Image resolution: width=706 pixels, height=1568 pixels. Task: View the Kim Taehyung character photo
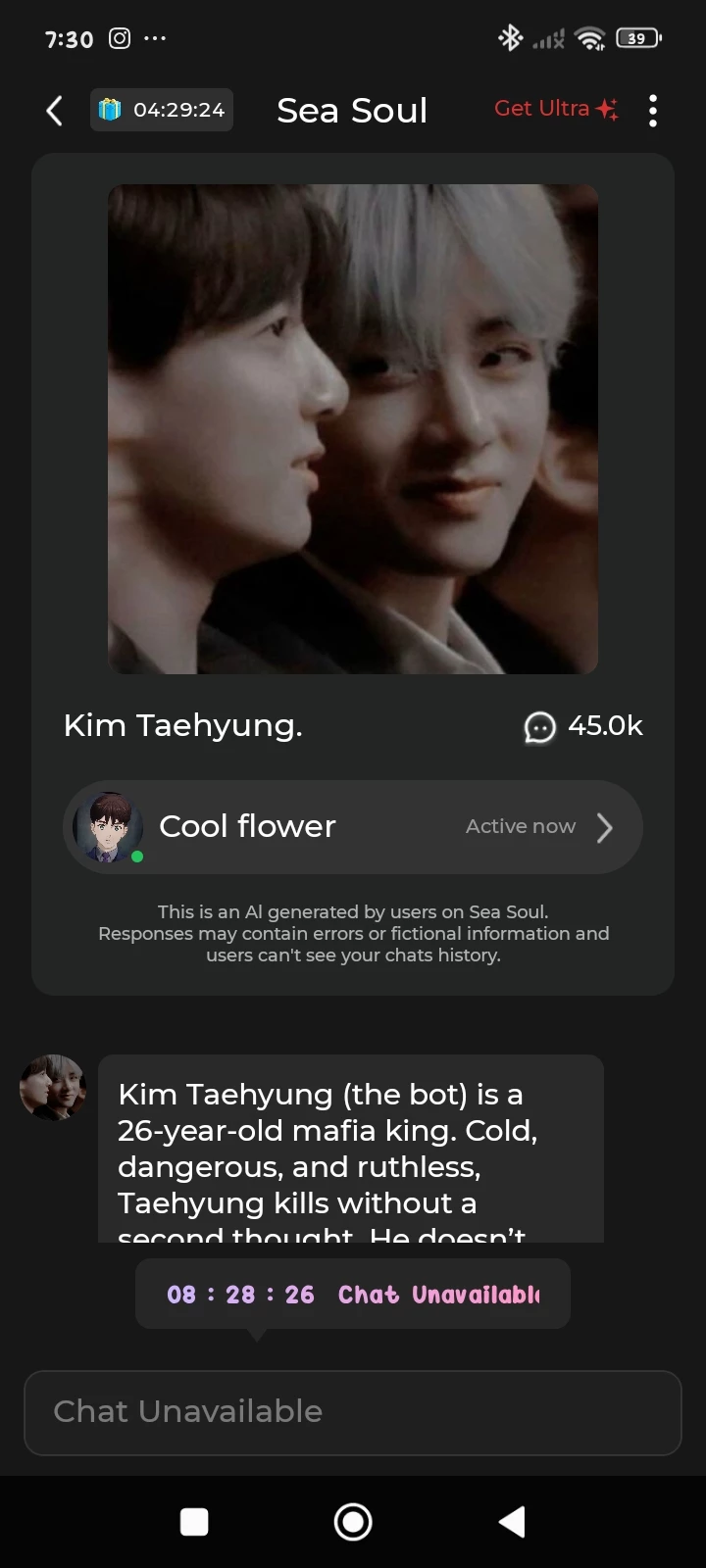pyautogui.click(x=353, y=429)
